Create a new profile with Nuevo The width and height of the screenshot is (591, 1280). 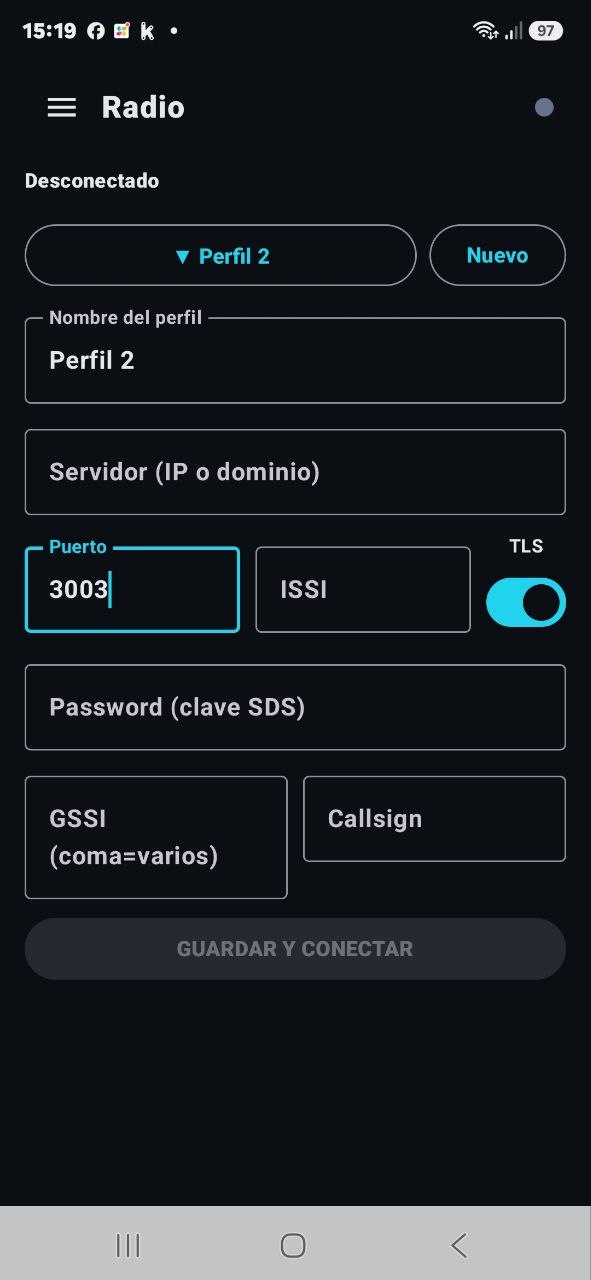click(497, 255)
